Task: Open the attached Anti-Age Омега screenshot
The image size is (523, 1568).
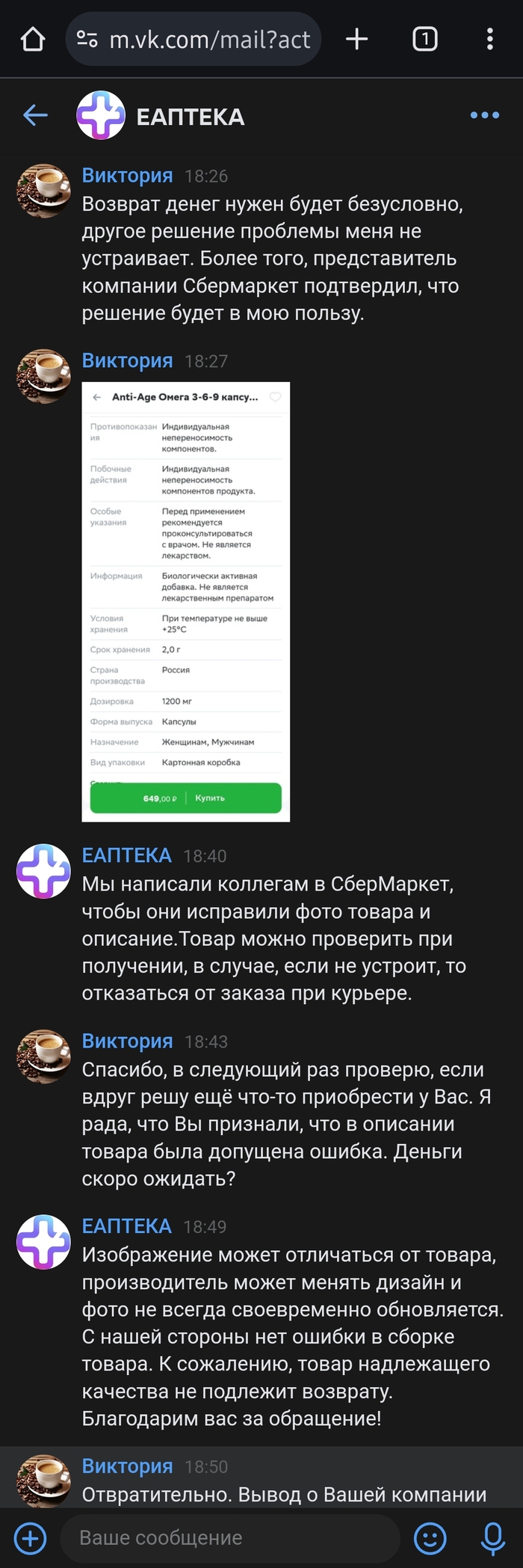Action: 185,601
